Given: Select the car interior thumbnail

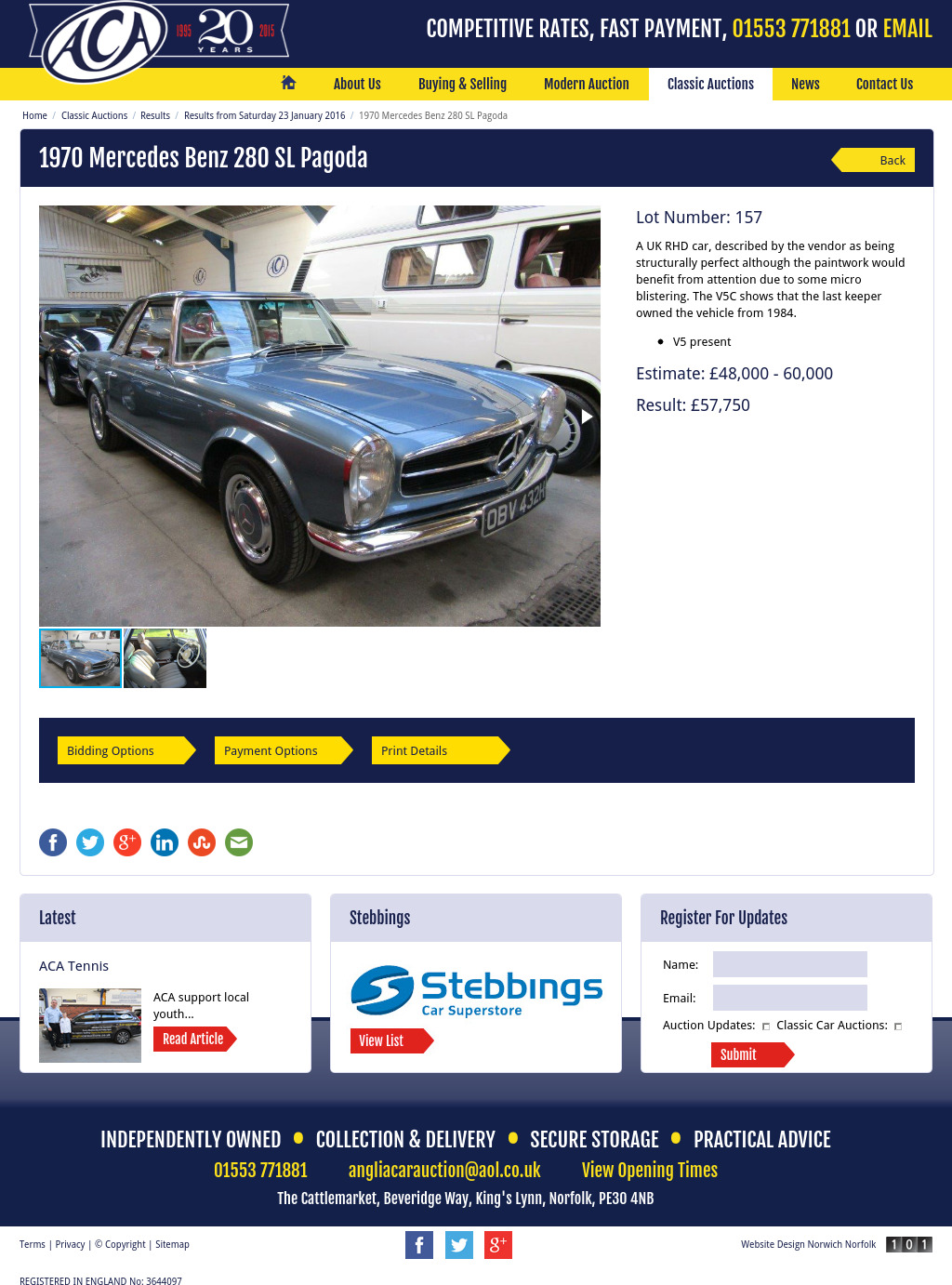Looking at the screenshot, I should [165, 658].
